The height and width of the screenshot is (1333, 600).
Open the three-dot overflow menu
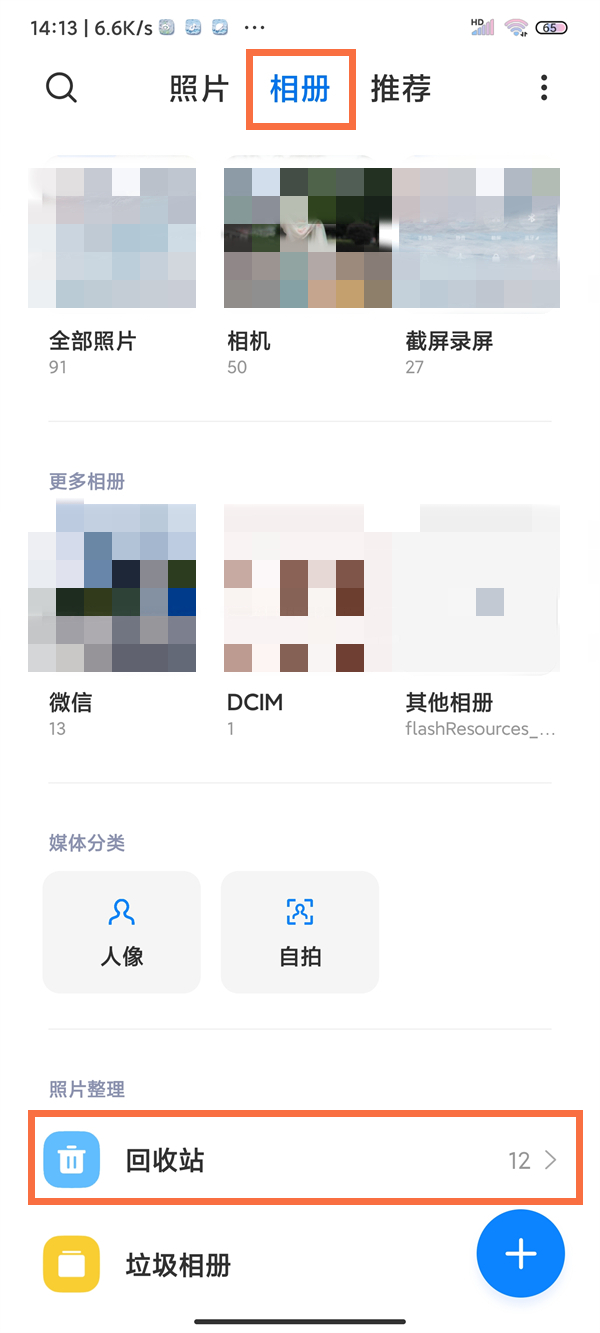point(544,88)
